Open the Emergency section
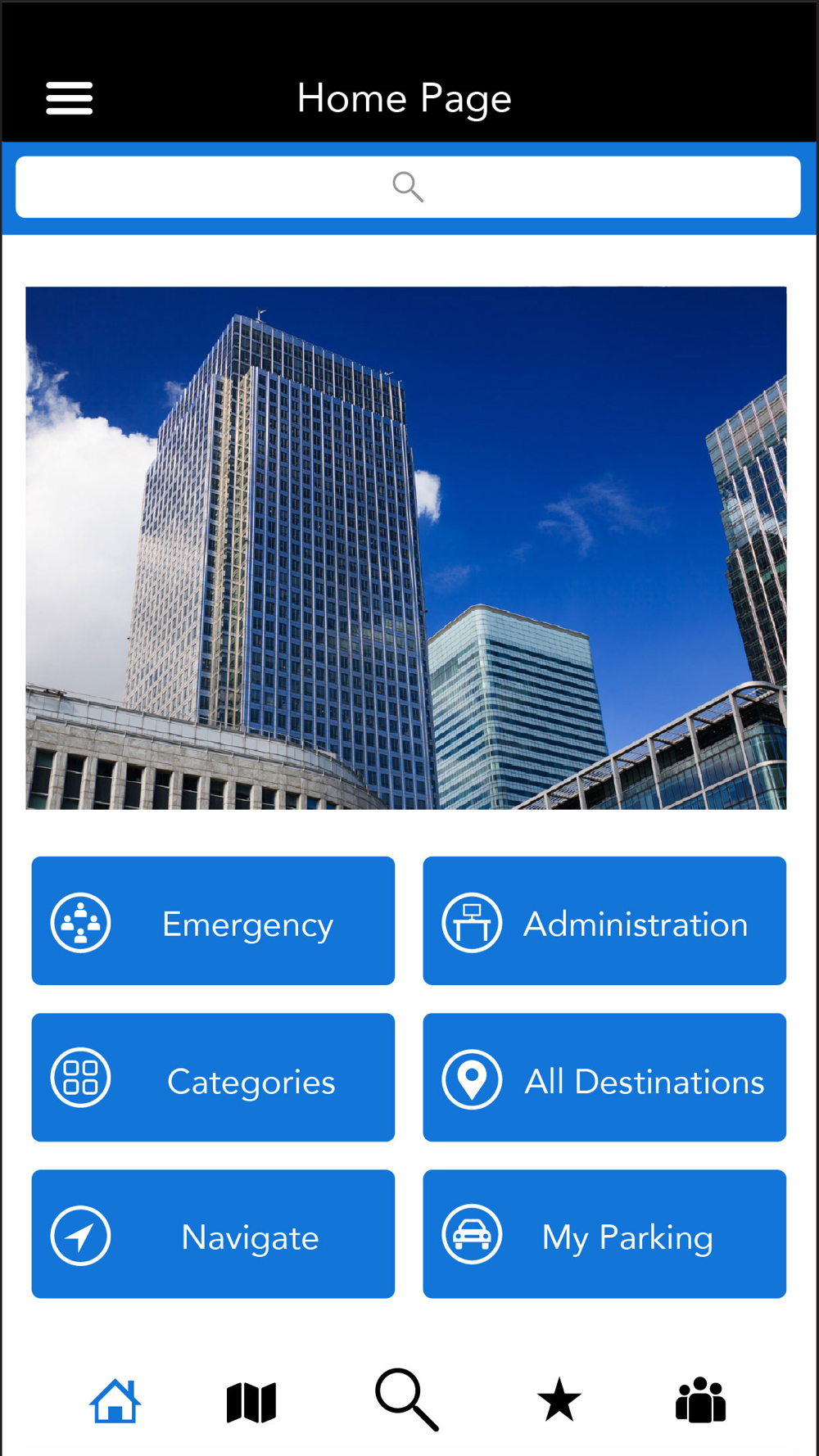819x1456 pixels. click(x=213, y=920)
